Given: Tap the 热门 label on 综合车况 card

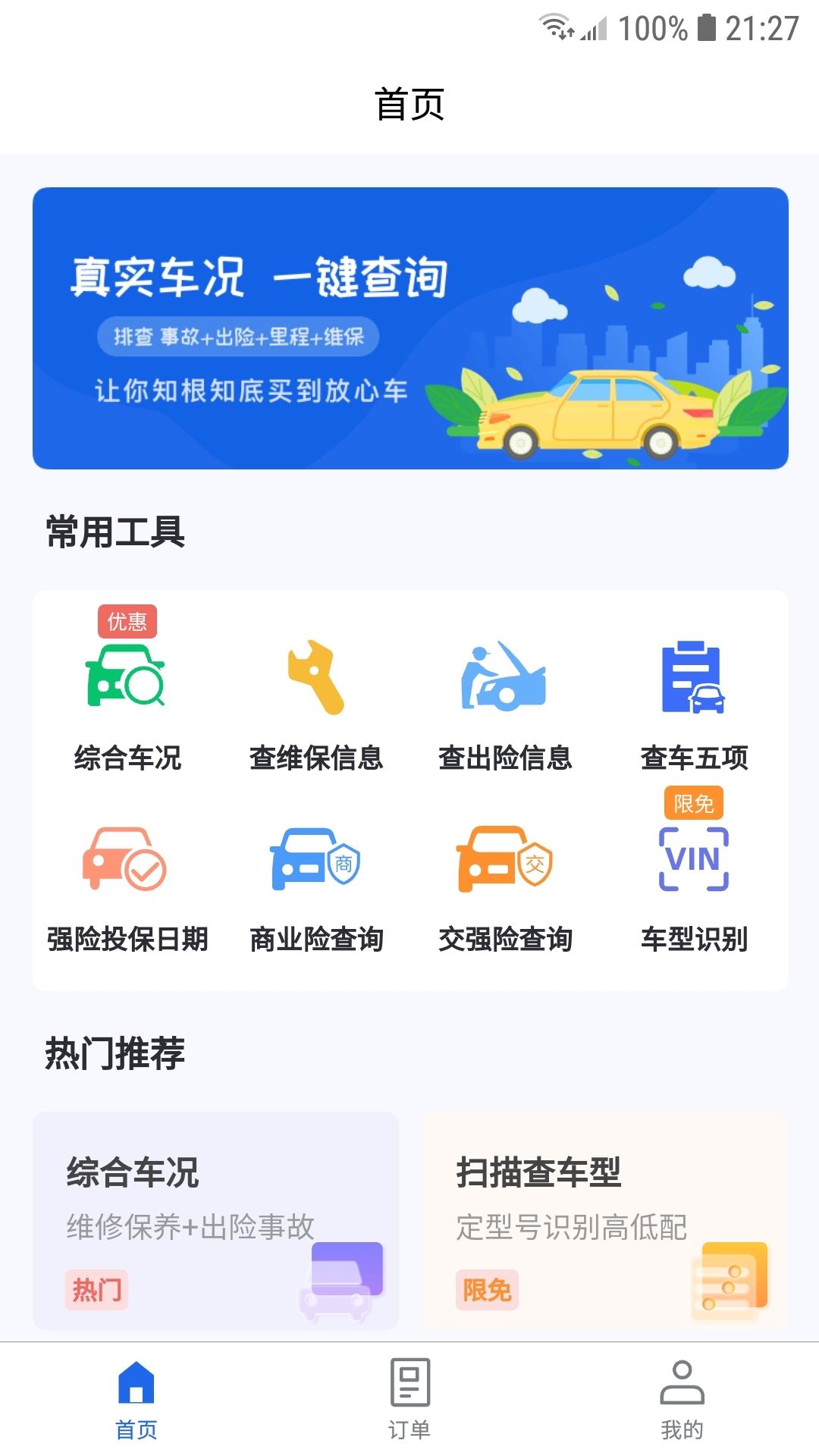Looking at the screenshot, I should [x=96, y=1289].
